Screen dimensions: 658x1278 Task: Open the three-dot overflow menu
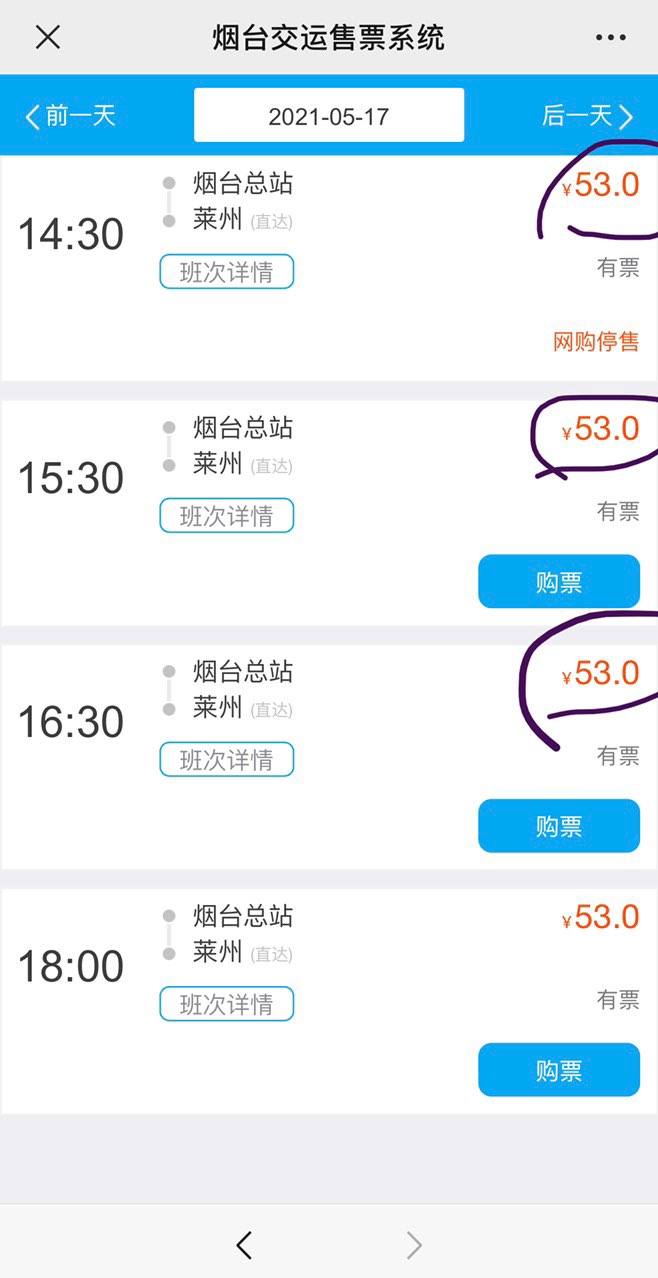click(x=610, y=38)
